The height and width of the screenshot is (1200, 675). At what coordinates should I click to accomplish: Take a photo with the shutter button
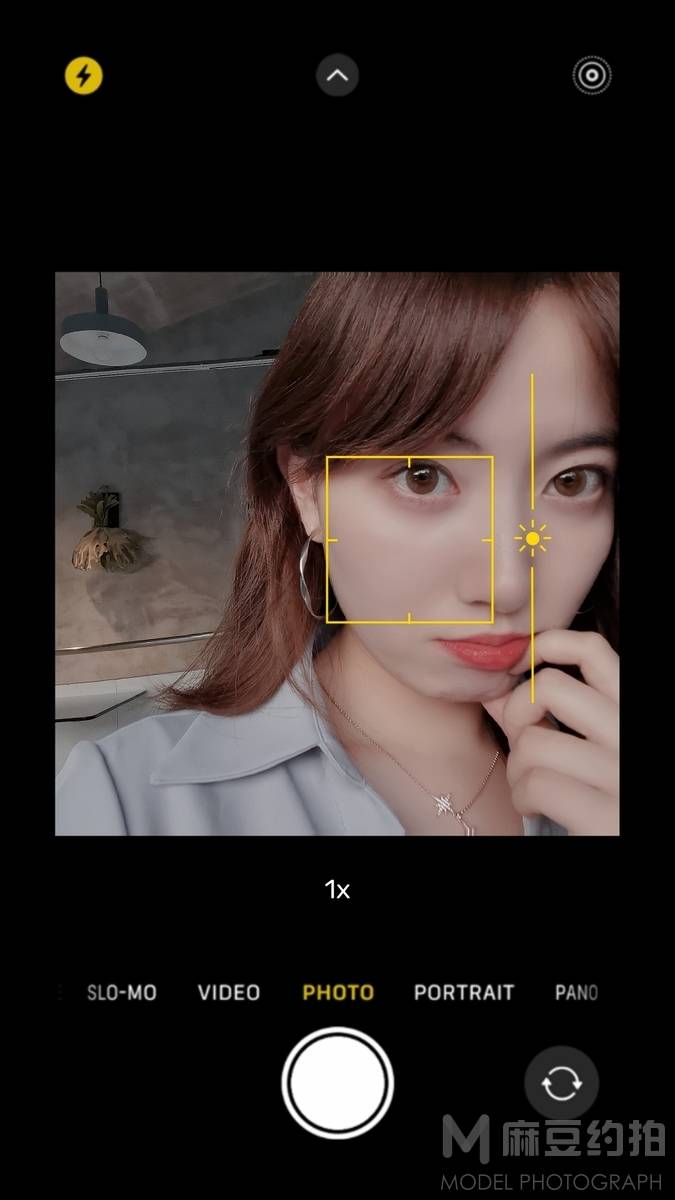pyautogui.click(x=338, y=1083)
